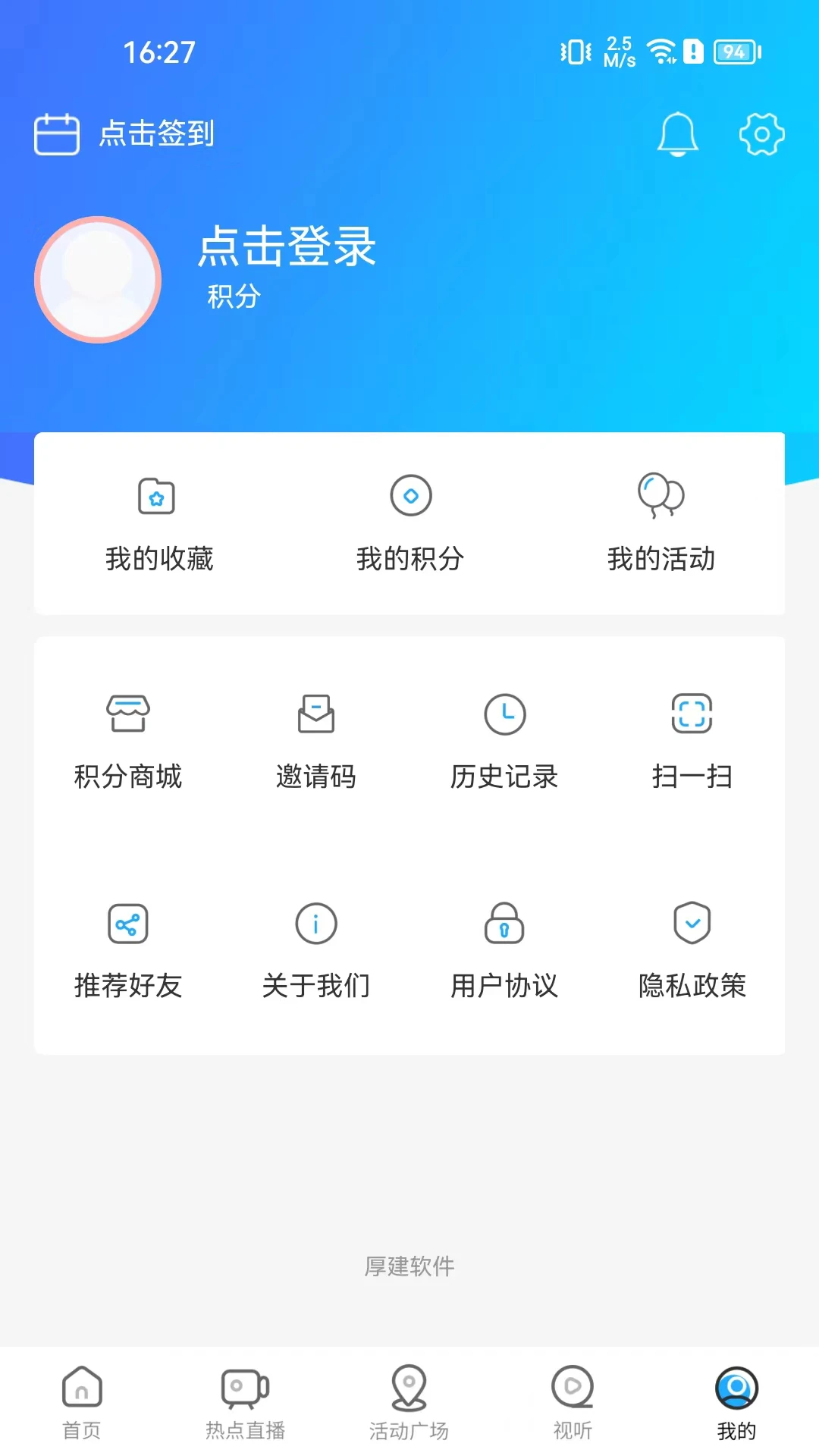View history records (历史记录)
The height and width of the screenshot is (1456, 819).
[x=504, y=739]
